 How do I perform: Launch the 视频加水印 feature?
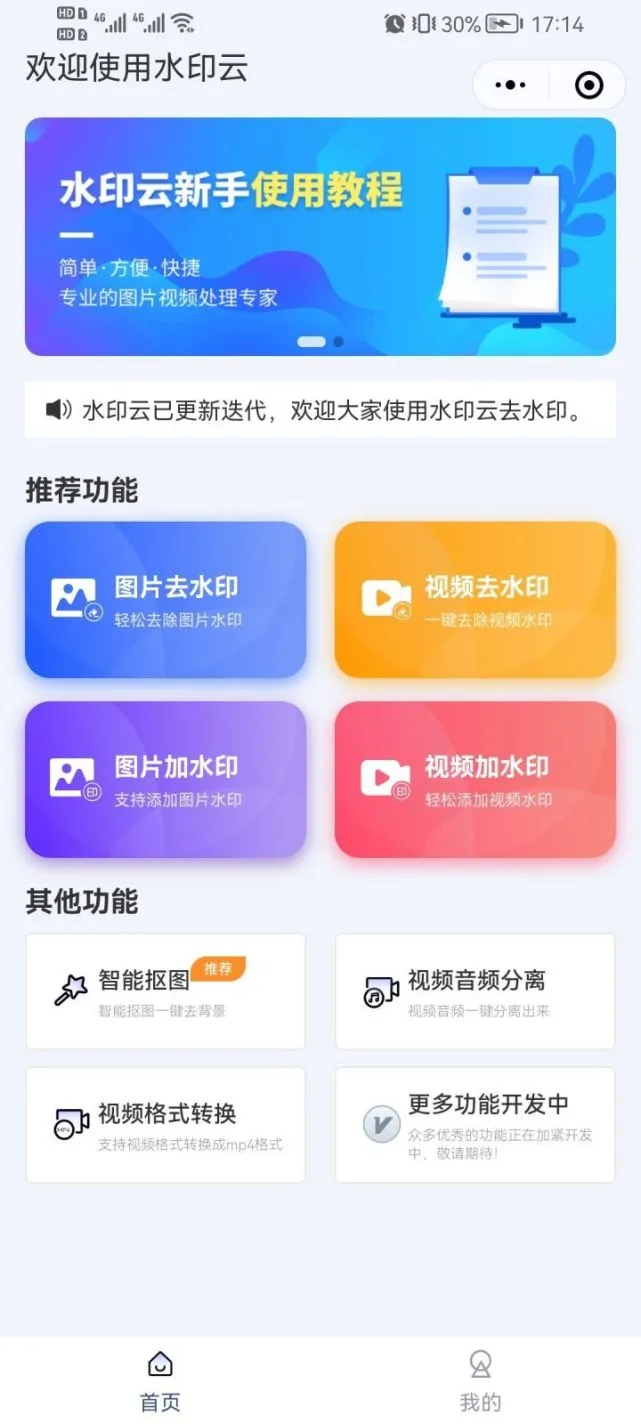tap(475, 780)
